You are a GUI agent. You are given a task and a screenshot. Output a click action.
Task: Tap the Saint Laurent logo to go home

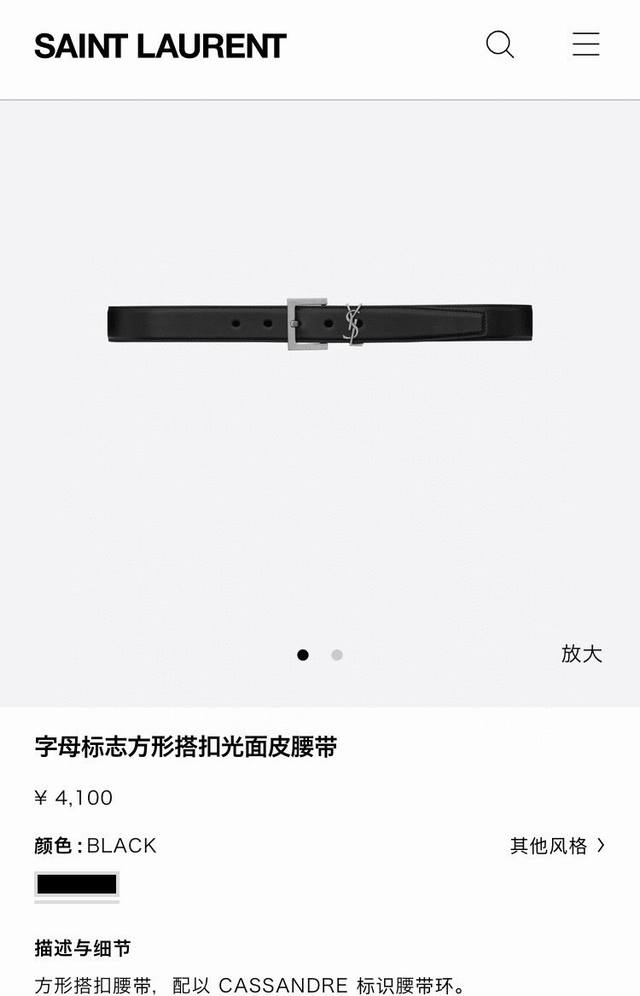click(160, 46)
